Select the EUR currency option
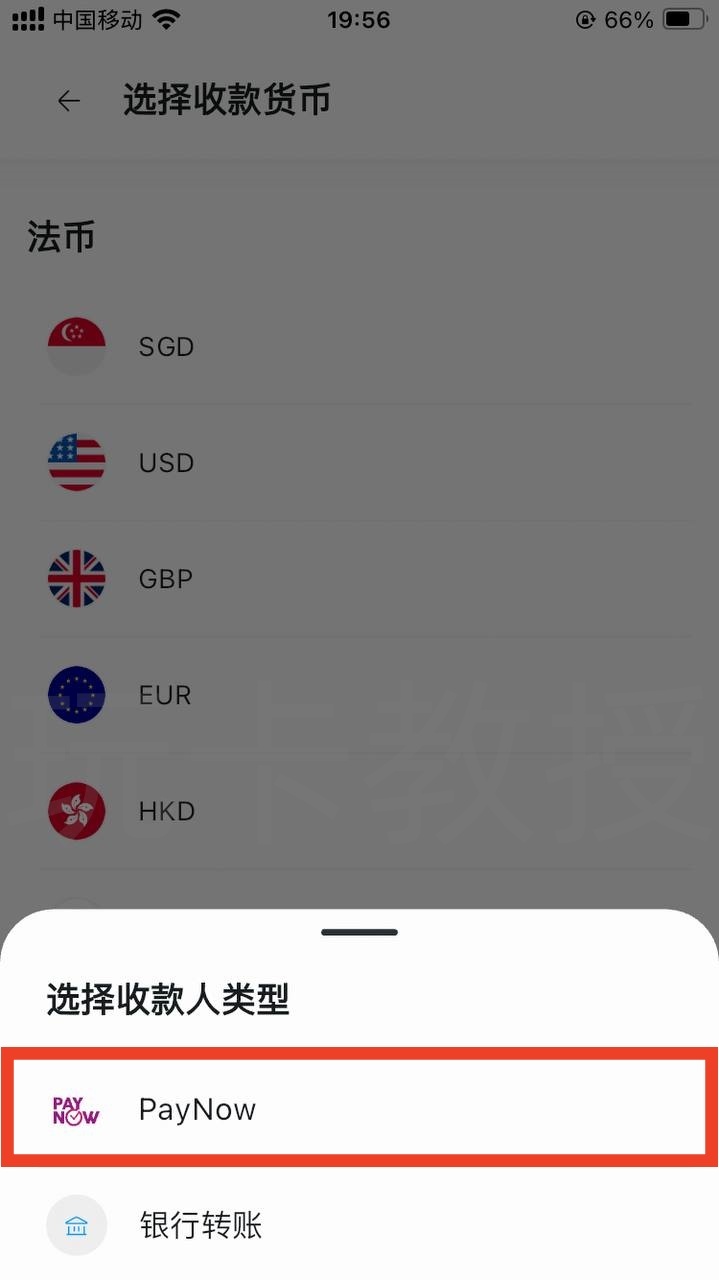 (359, 695)
